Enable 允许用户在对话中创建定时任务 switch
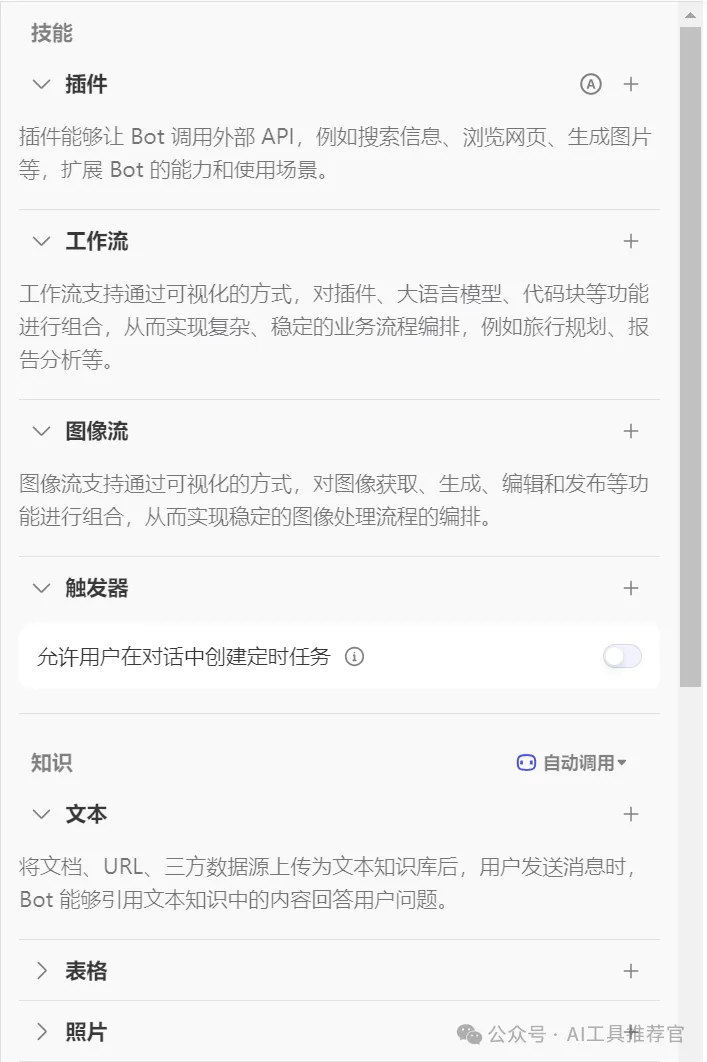This screenshot has width=707, height=1062. 621,657
